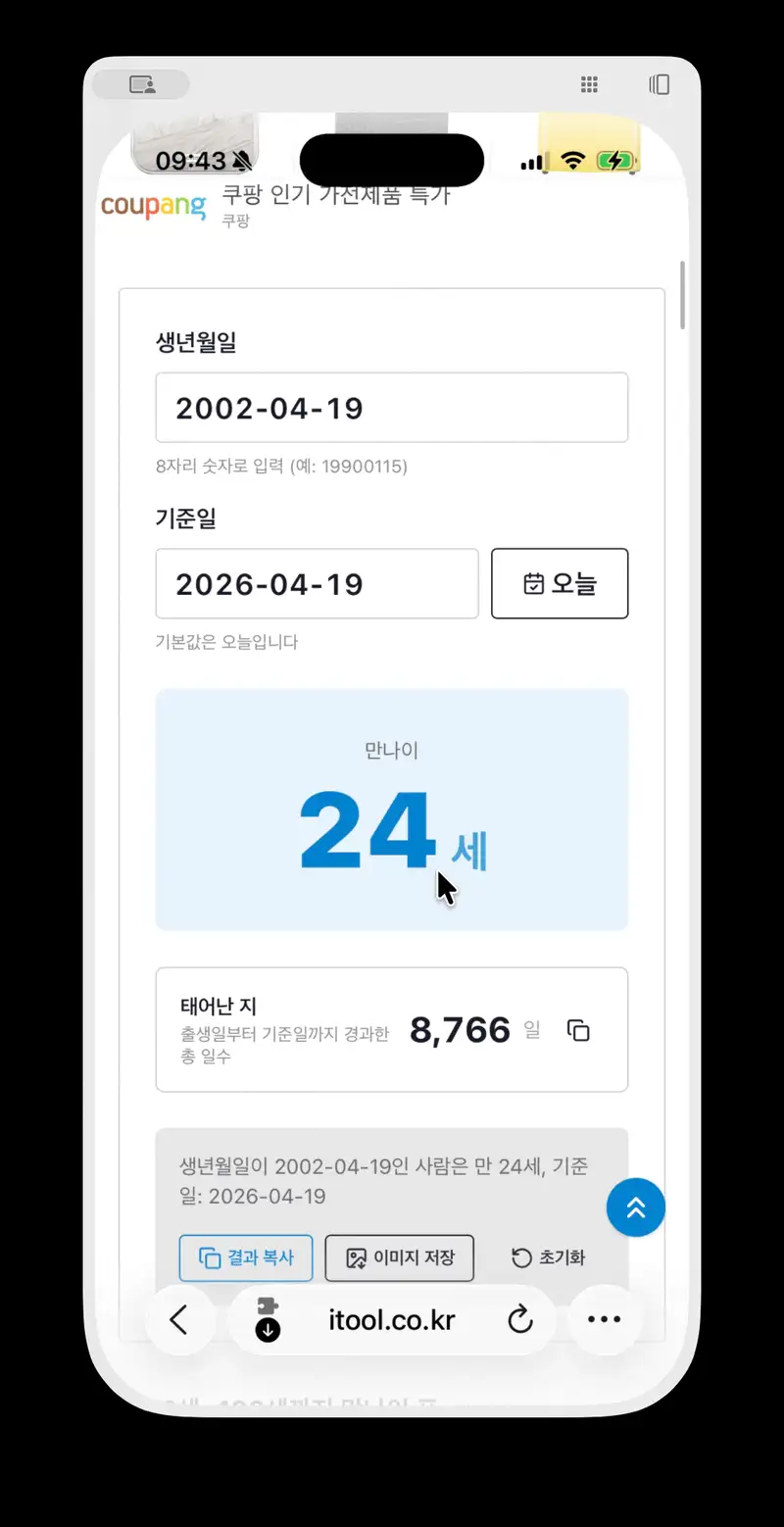This screenshot has width=784, height=1527.
Task: Click the 만나이 24세 result box
Action: 391,809
